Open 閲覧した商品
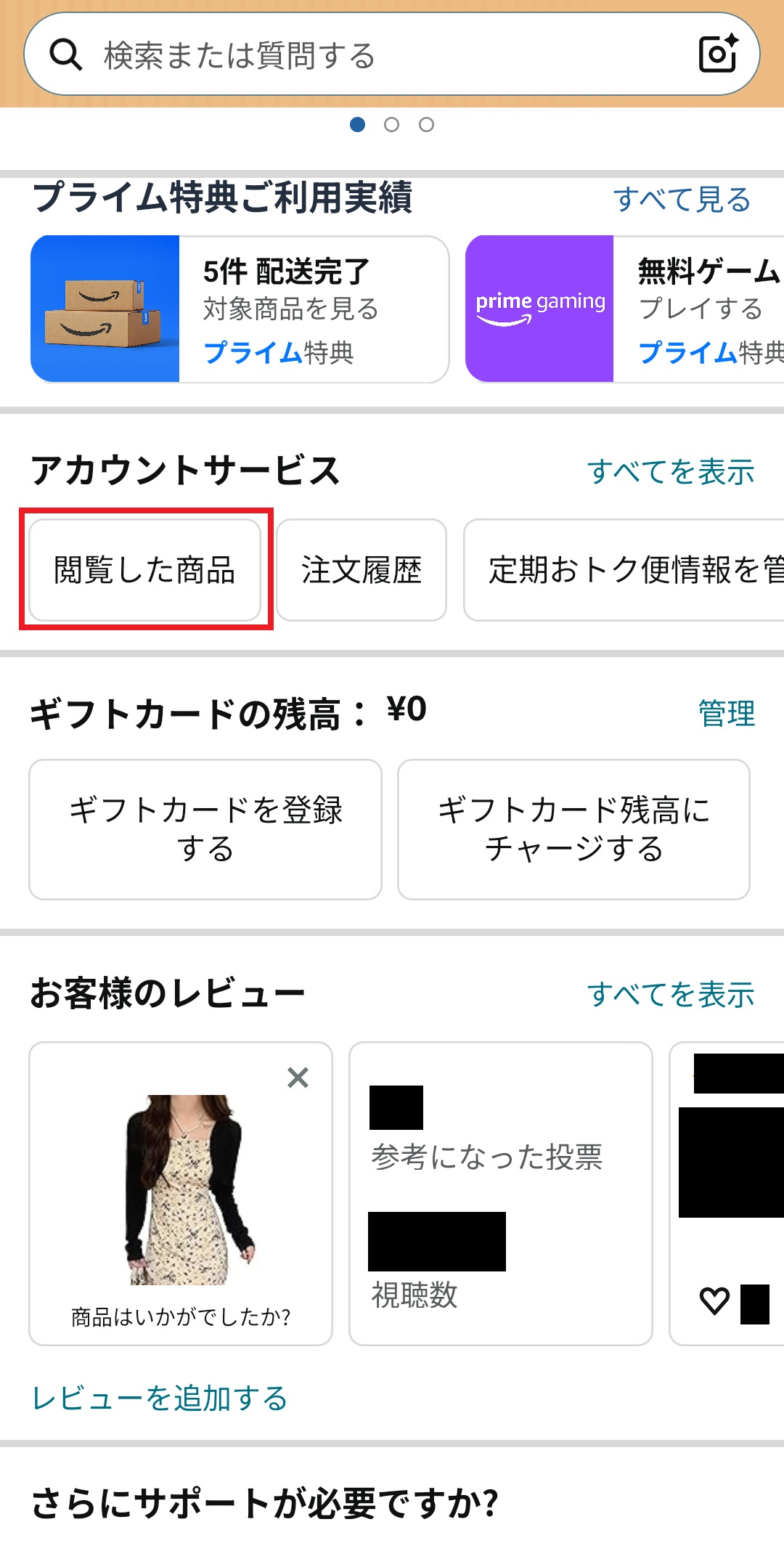The height and width of the screenshot is (1543, 784). coord(144,570)
